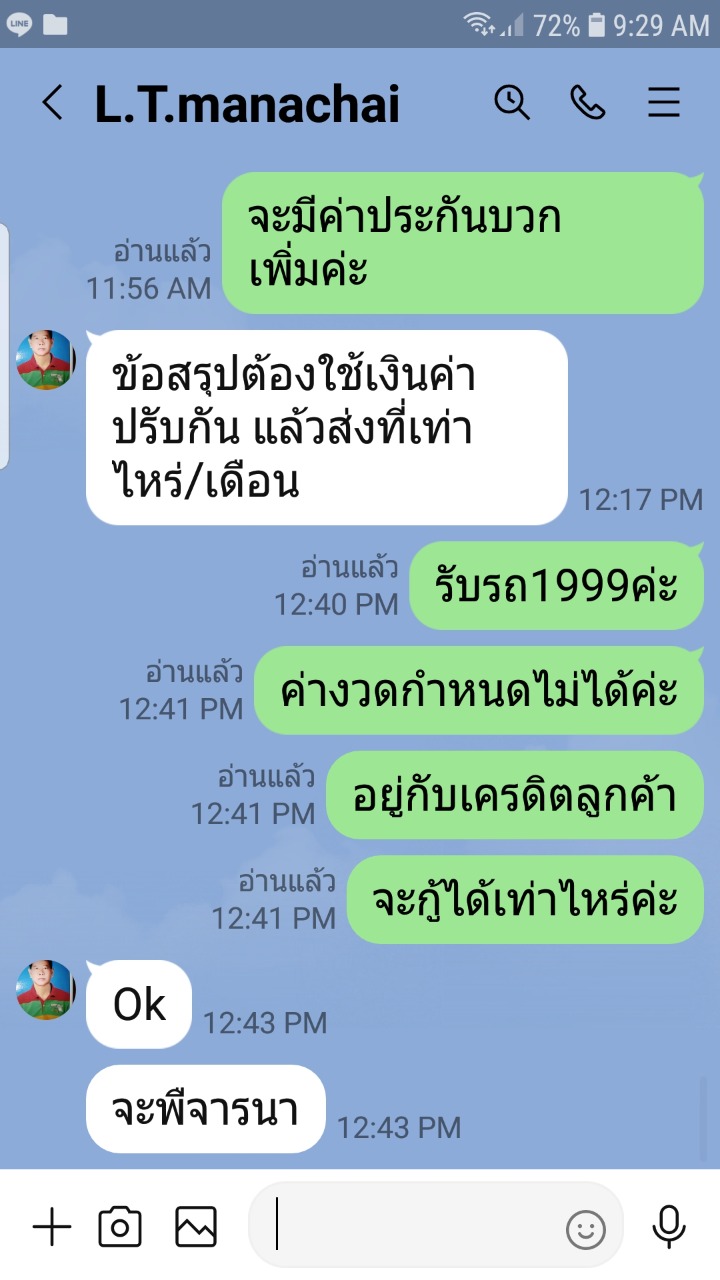Start a voice call with L.T.manachai
Viewport: 720px width, 1280px height.
(x=588, y=103)
